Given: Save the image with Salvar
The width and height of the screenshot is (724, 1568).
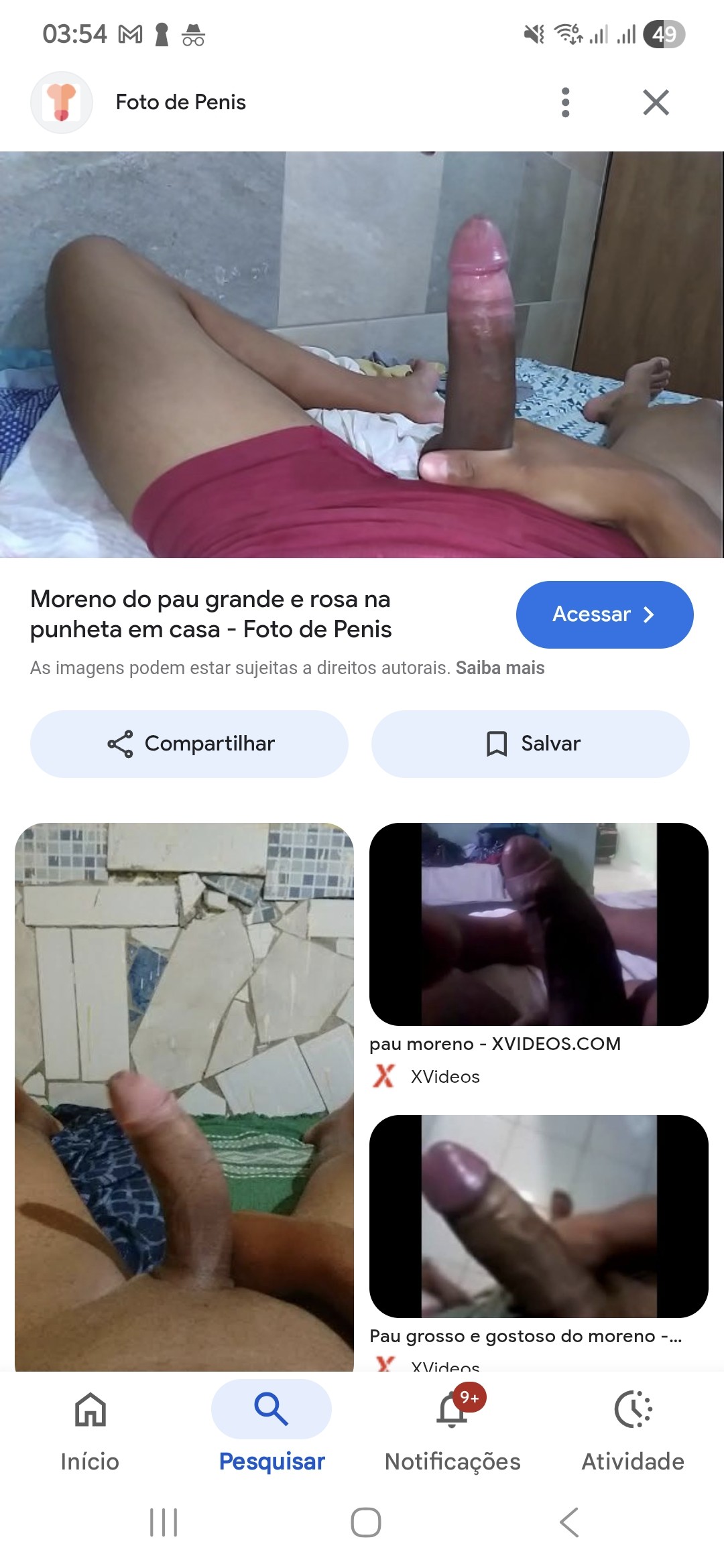Looking at the screenshot, I should click(x=530, y=744).
